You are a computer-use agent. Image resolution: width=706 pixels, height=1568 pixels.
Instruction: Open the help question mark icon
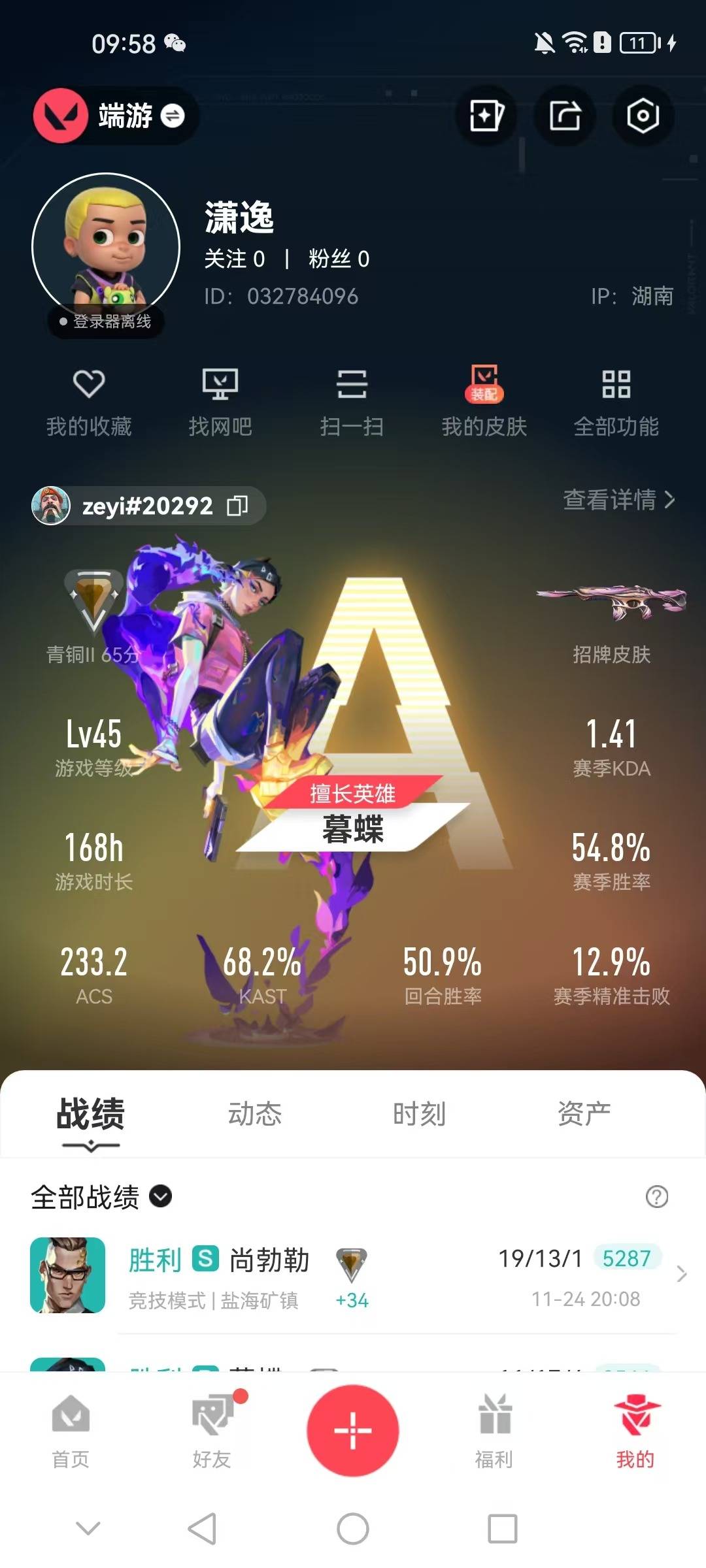pos(656,1197)
